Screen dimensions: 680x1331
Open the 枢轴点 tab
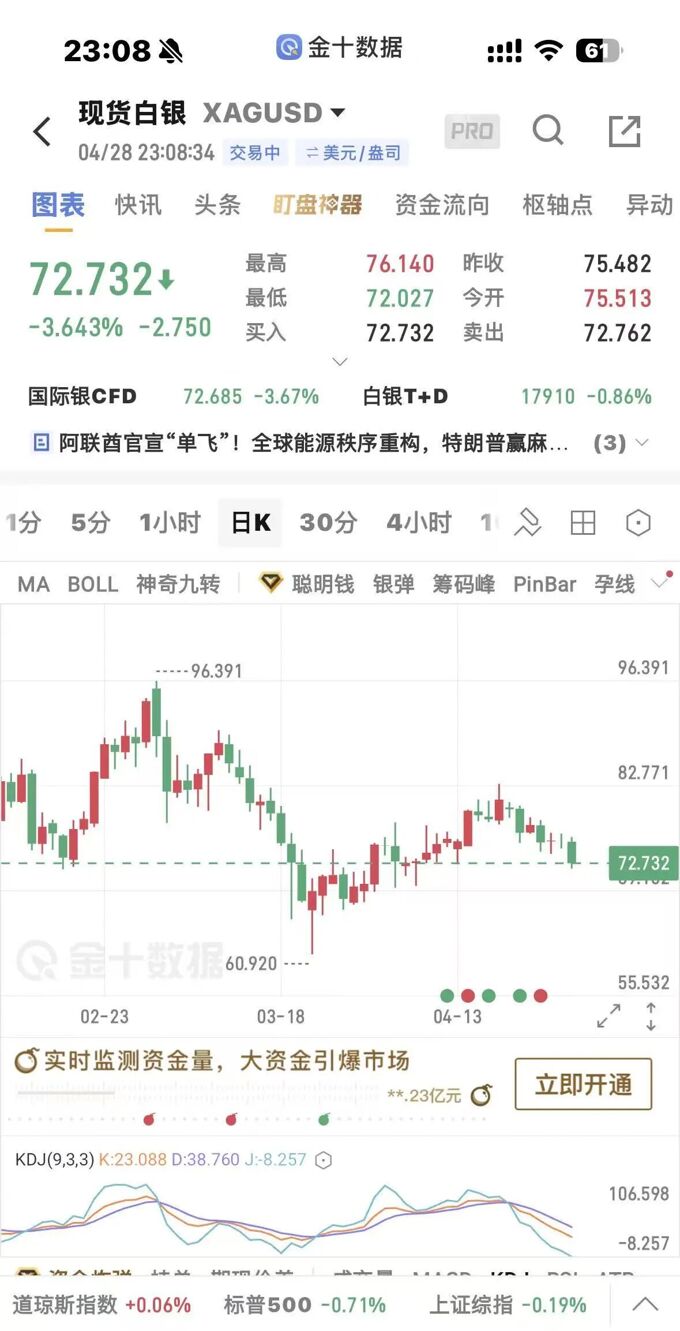click(x=557, y=205)
